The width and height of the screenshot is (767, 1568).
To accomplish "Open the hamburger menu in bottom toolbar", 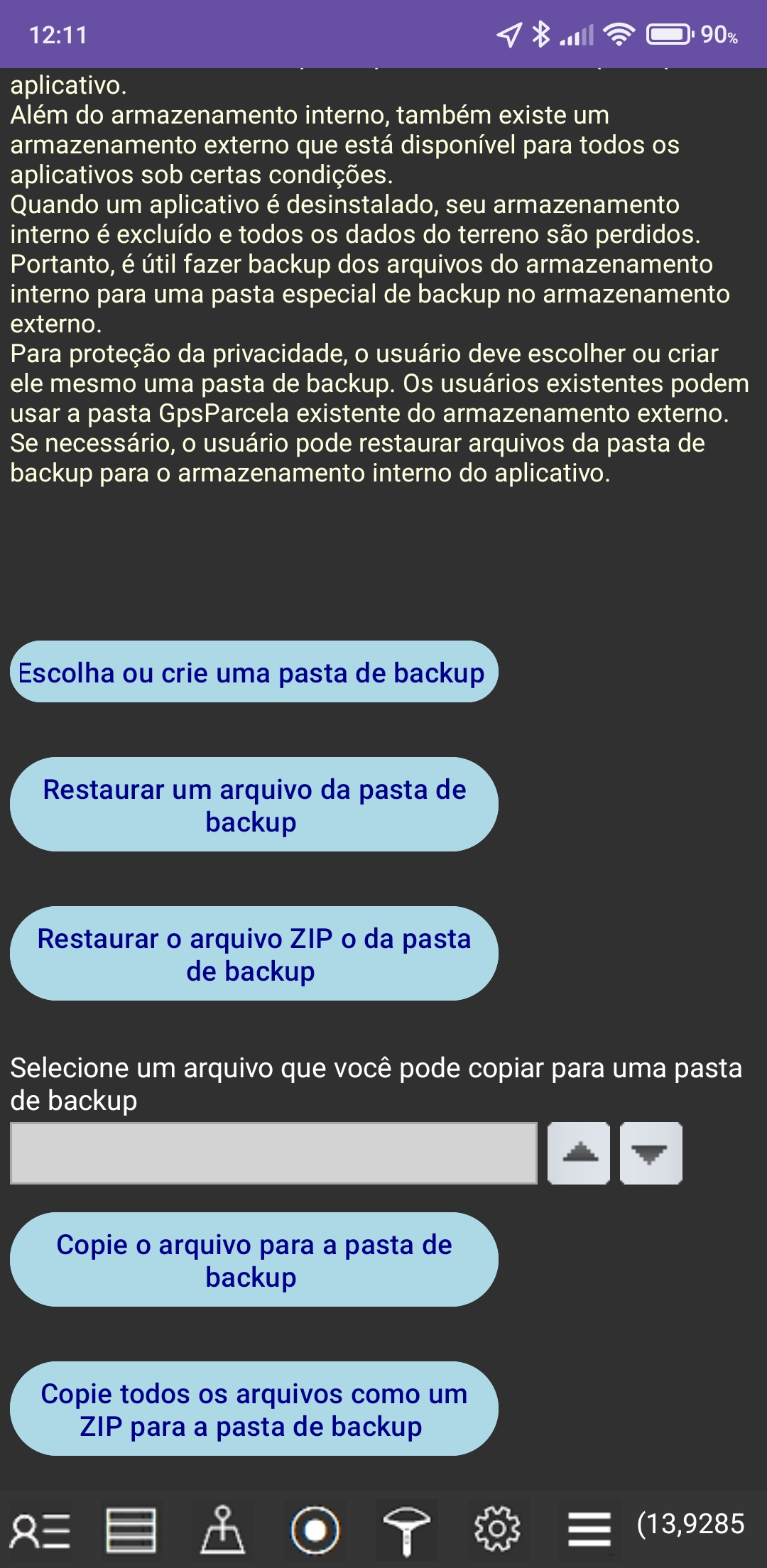I will point(589,1530).
